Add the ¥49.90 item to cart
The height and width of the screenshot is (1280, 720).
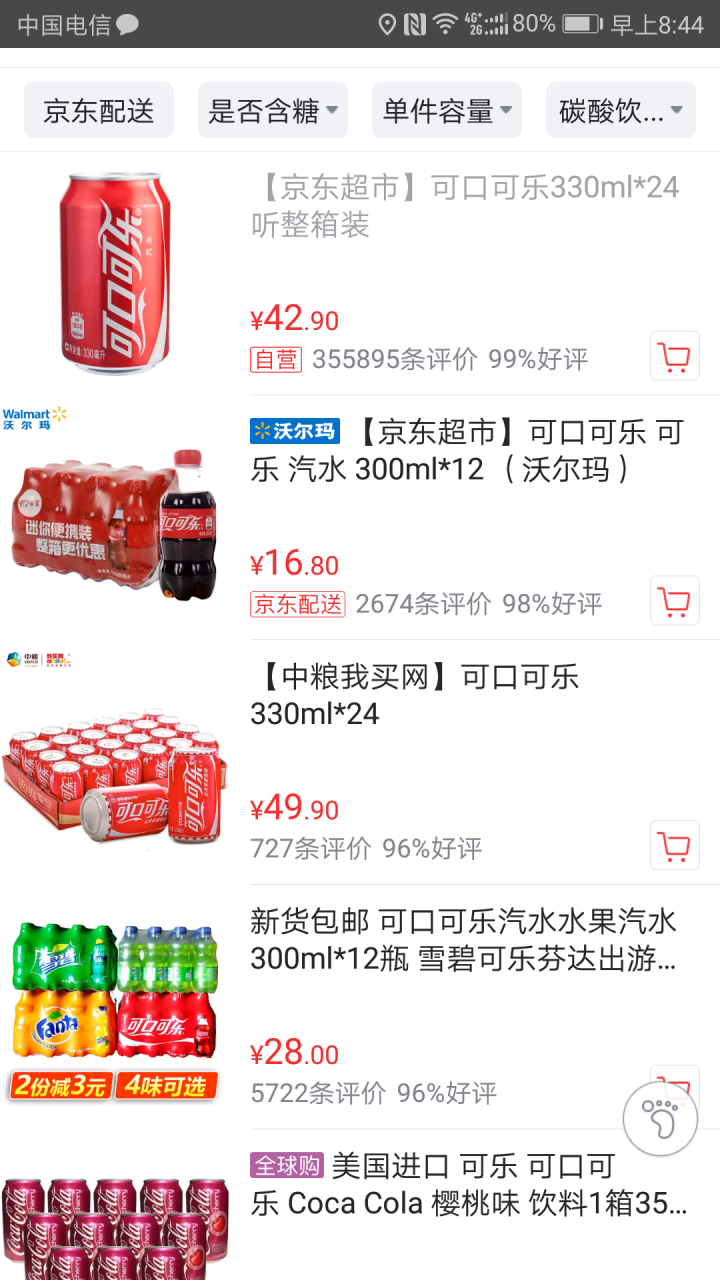pos(675,845)
